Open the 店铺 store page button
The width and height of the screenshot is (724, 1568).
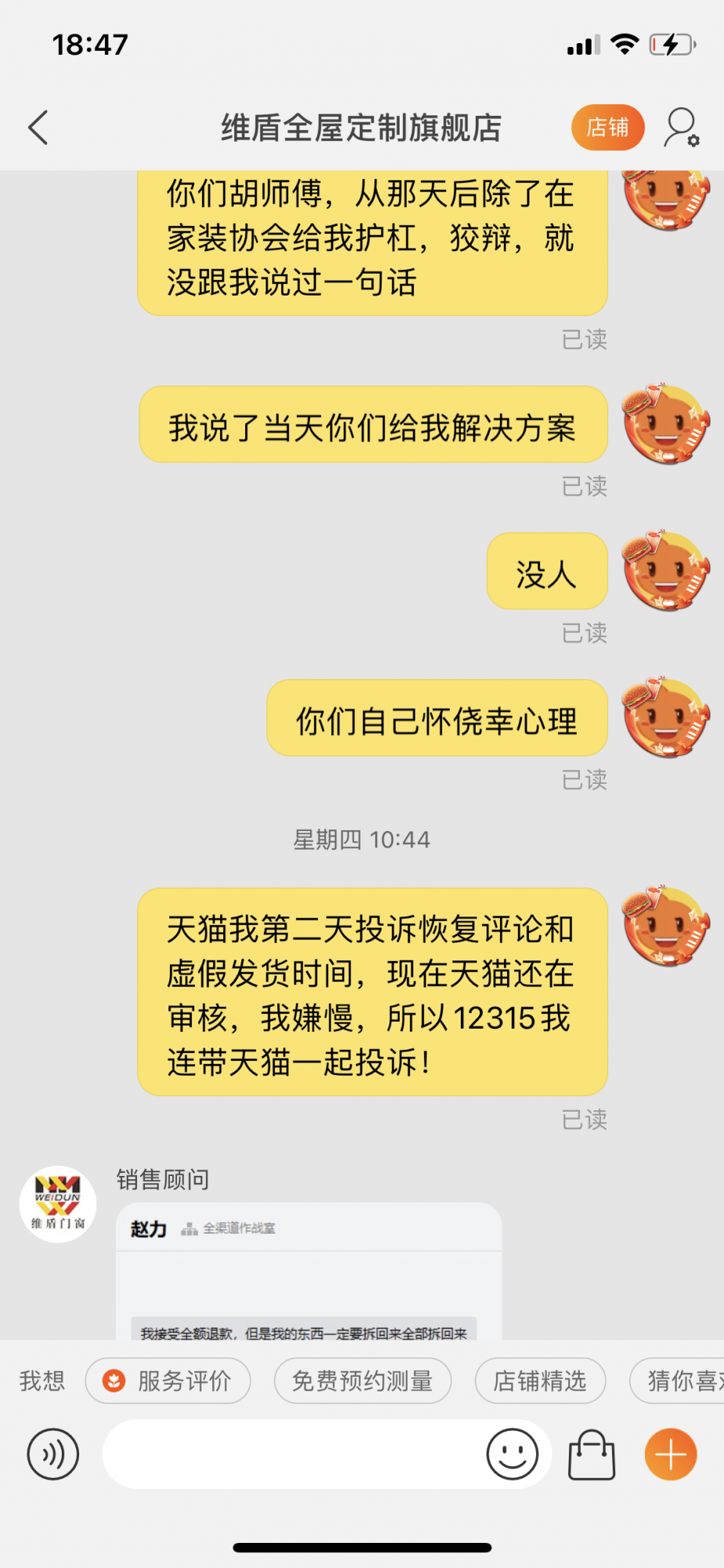607,127
